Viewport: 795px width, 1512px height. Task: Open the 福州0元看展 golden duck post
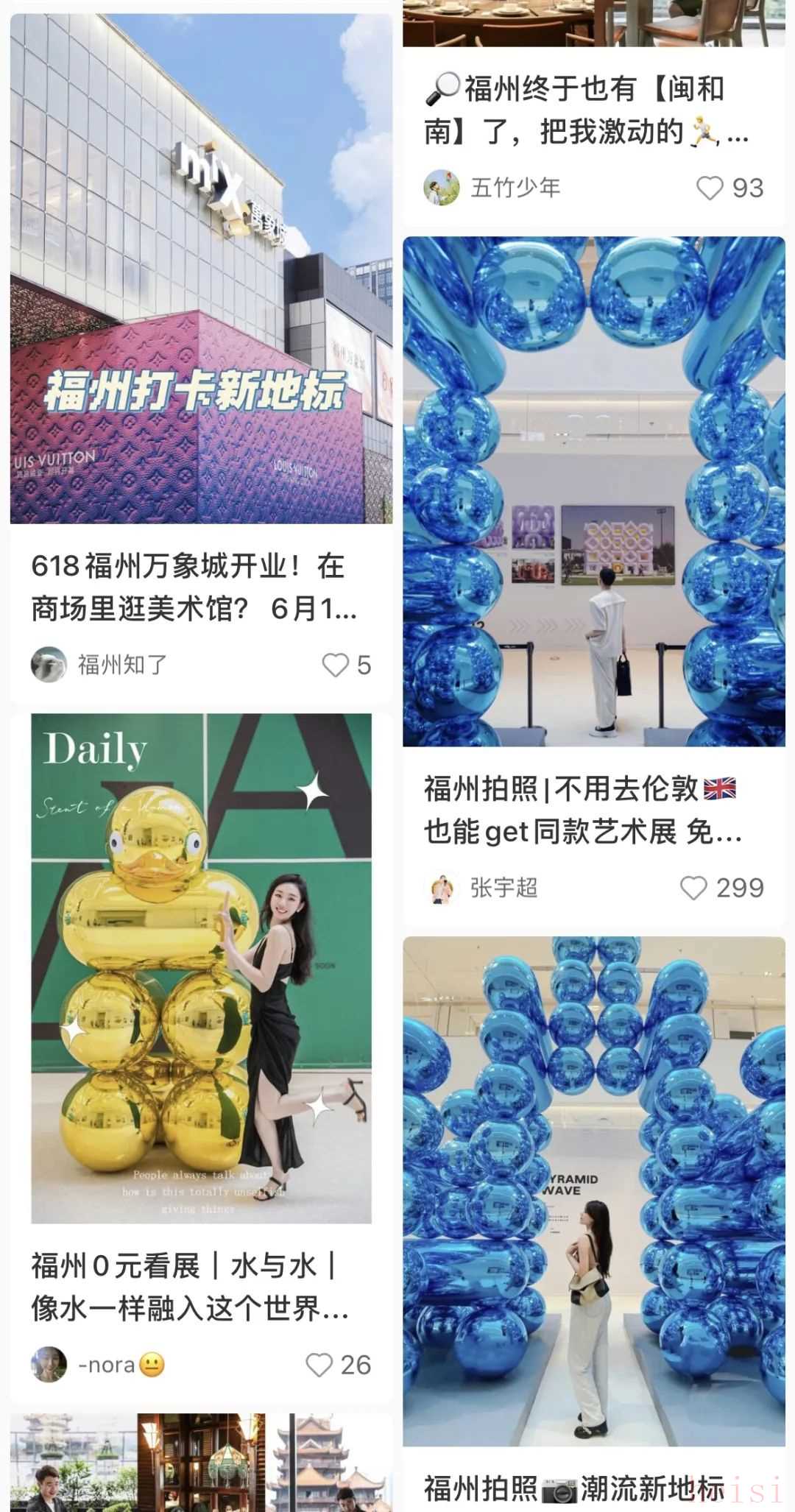(x=190, y=1287)
